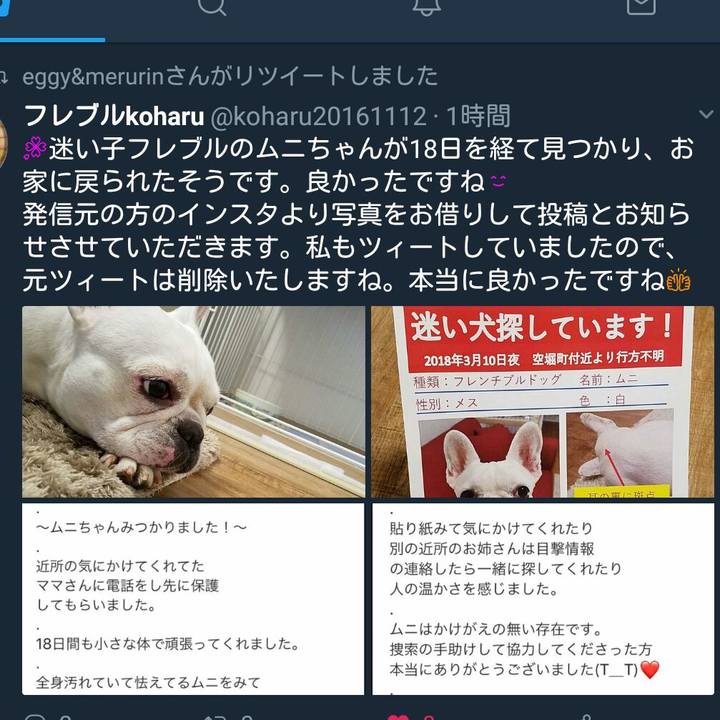Open the 貼り紙みて text image
The height and width of the screenshot is (720, 720).
tap(542, 598)
